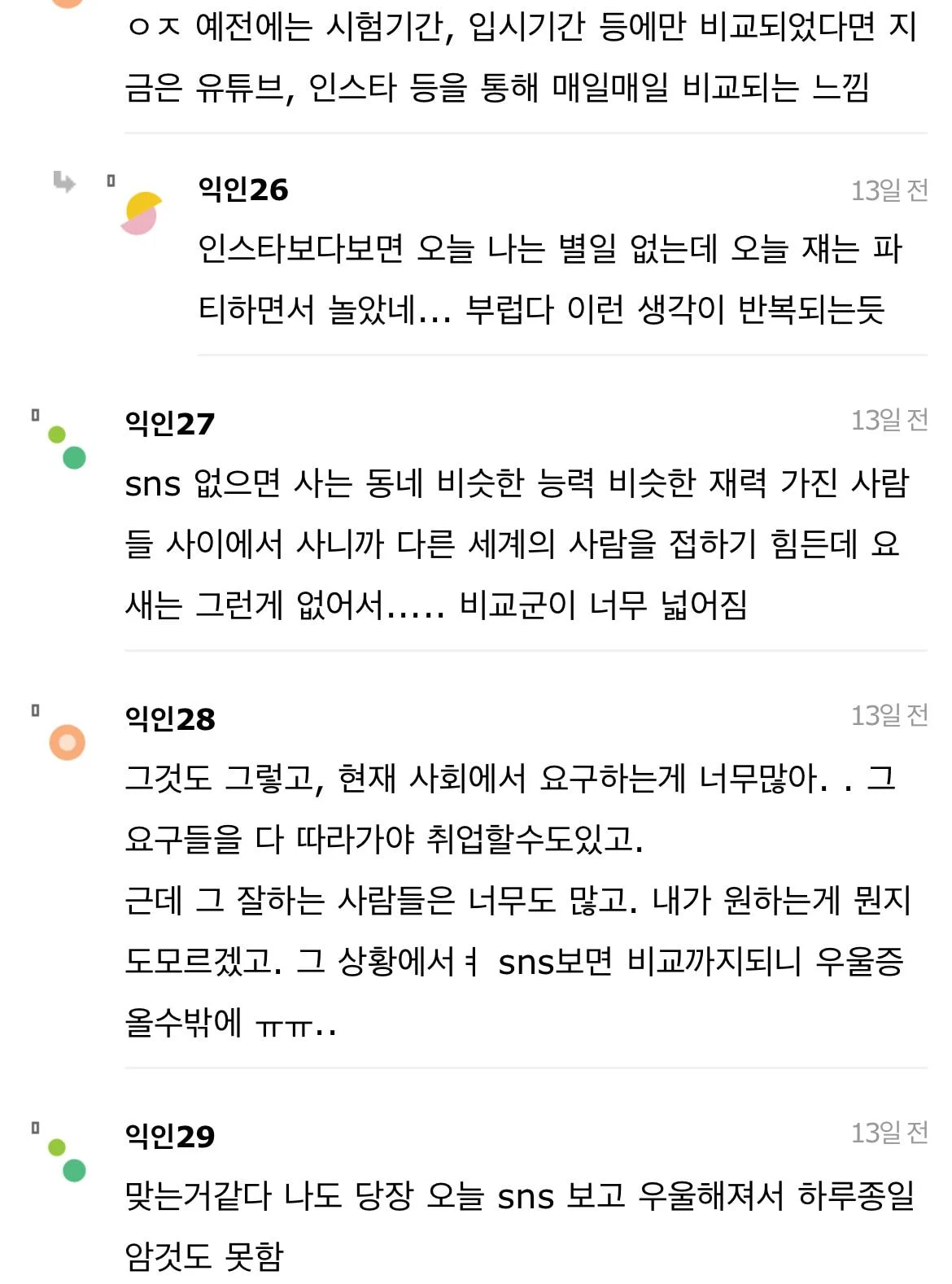Click the small marker icon beside 익인27's comment
Viewport: 952px width, 1284px height.
[x=34, y=417]
